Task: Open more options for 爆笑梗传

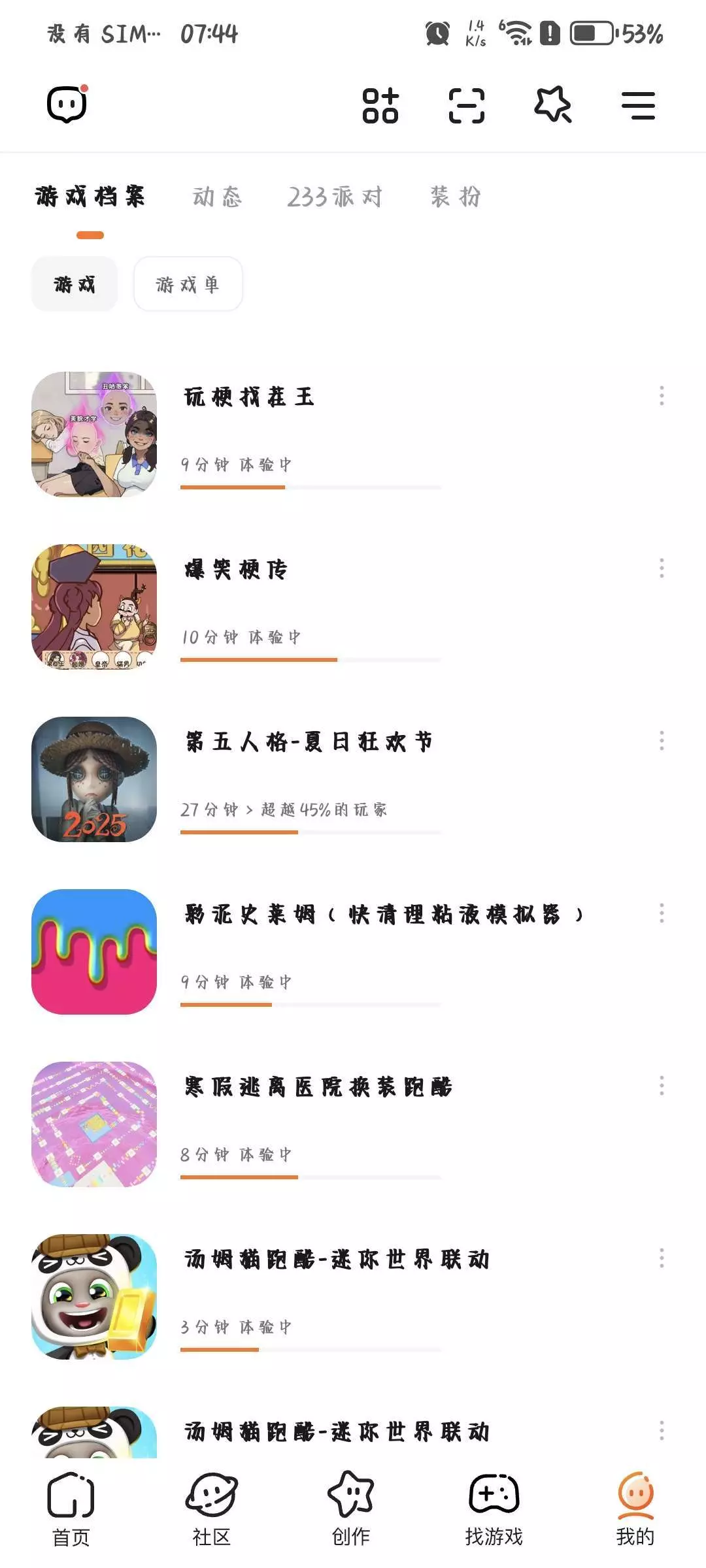Action: click(x=662, y=568)
